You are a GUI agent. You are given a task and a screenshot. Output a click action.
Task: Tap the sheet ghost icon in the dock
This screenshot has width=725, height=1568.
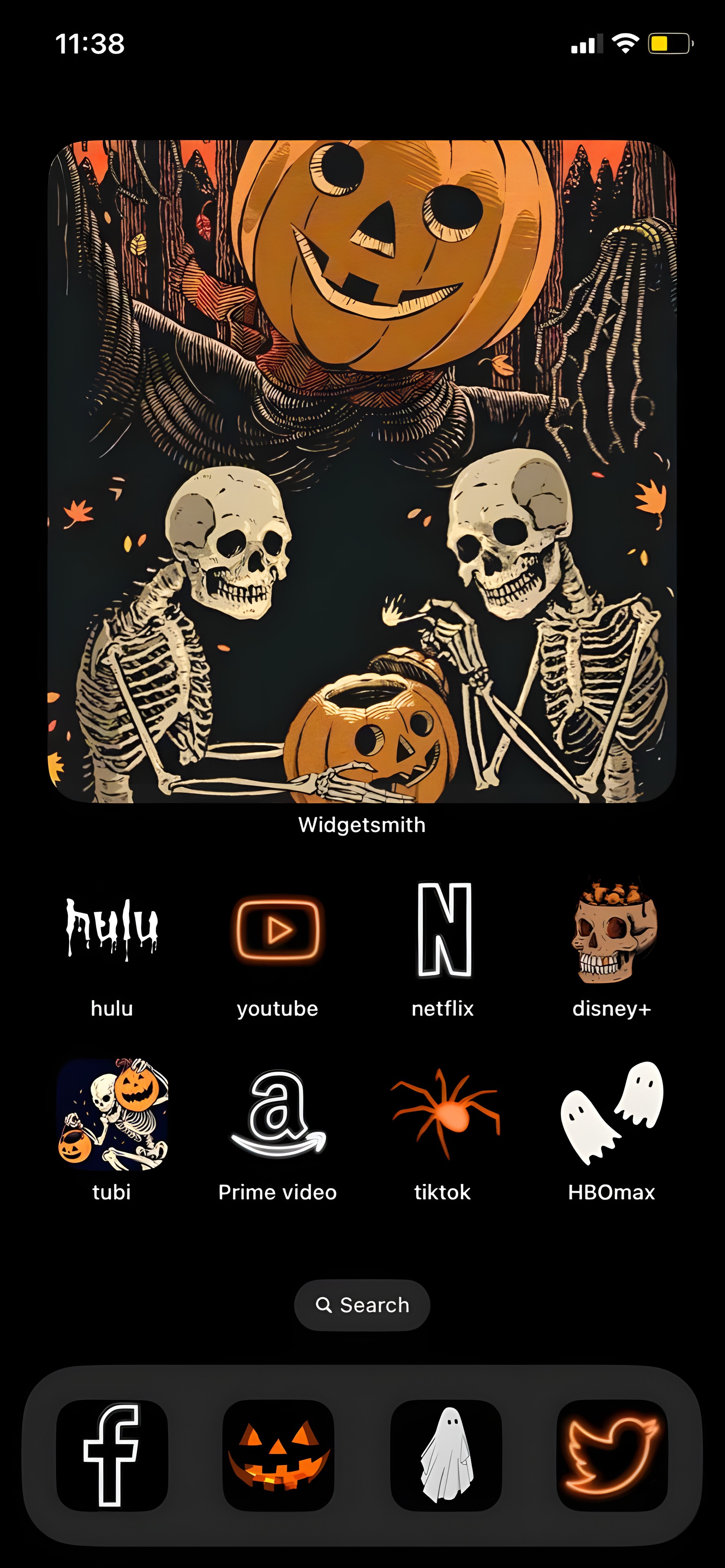[x=446, y=1455]
